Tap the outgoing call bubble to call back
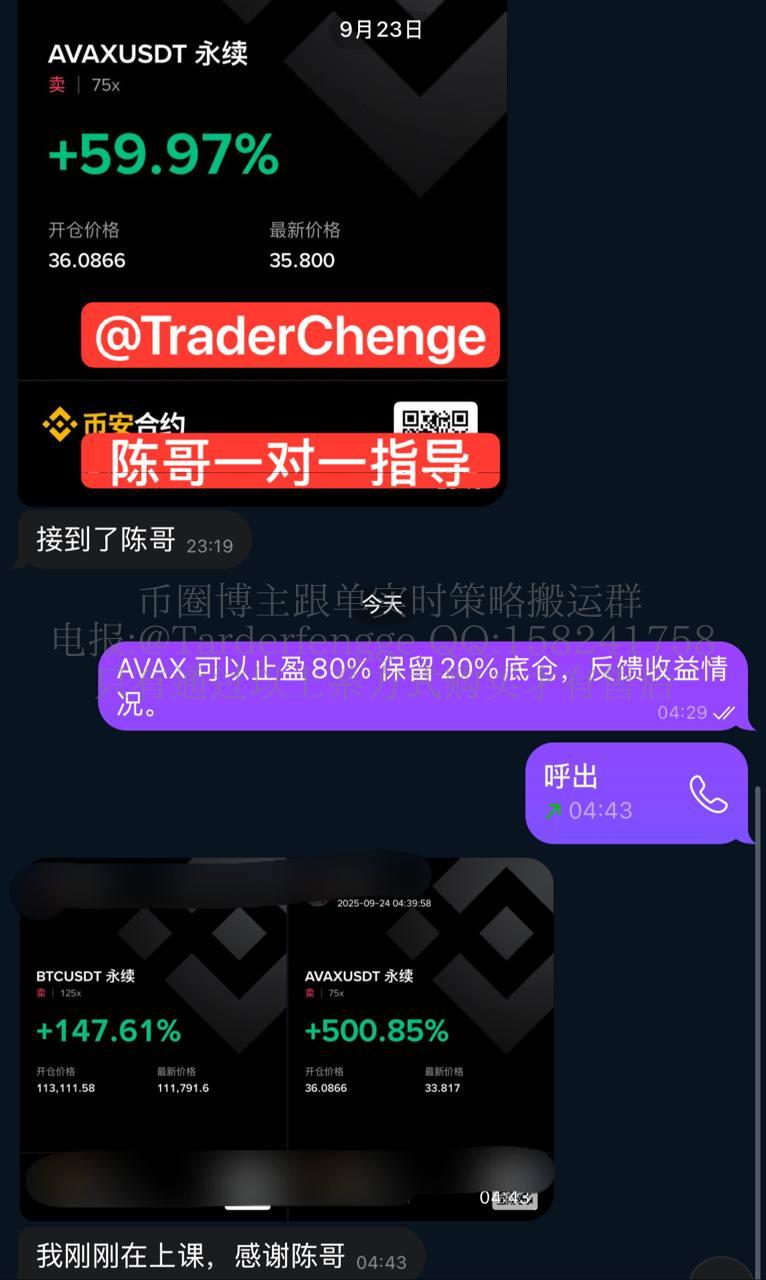This screenshot has width=766, height=1280. (637, 793)
